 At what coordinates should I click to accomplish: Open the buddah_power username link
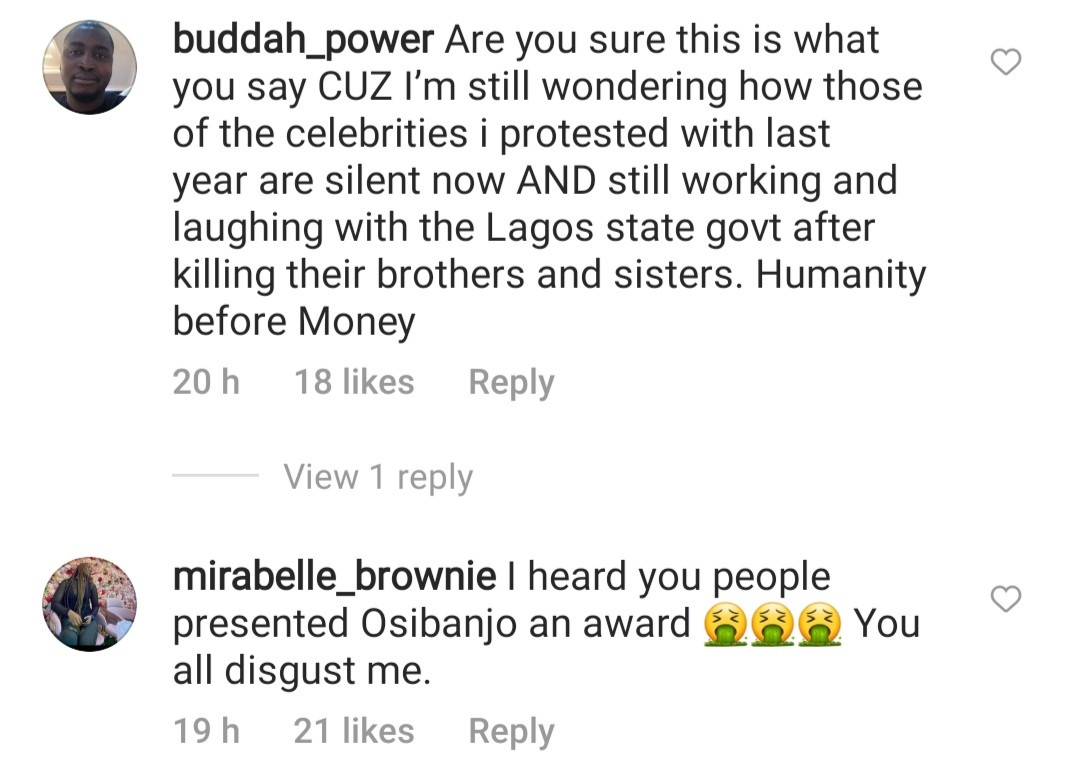(x=303, y=40)
